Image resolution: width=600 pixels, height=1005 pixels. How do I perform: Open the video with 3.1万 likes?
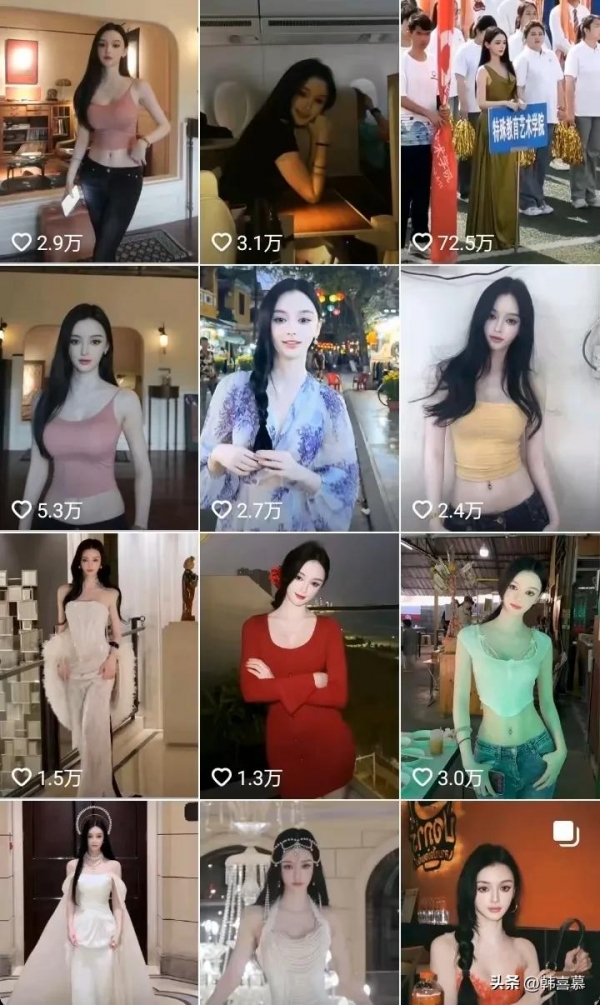[299, 130]
